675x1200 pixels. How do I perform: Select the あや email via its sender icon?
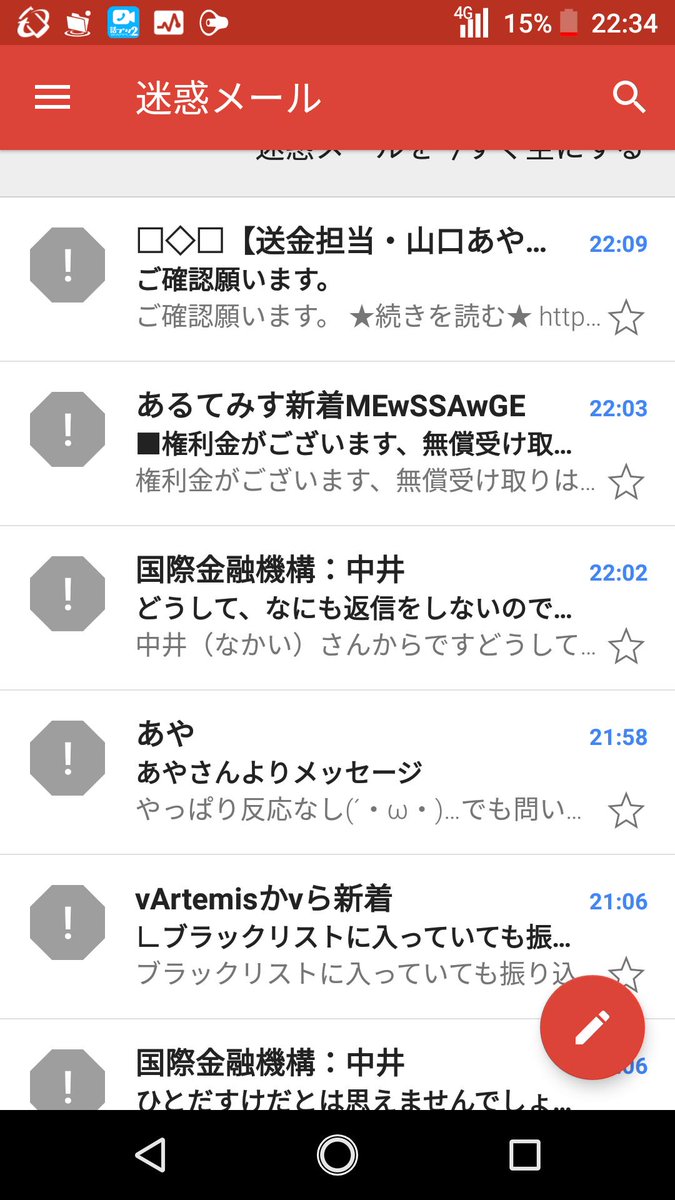[68, 758]
